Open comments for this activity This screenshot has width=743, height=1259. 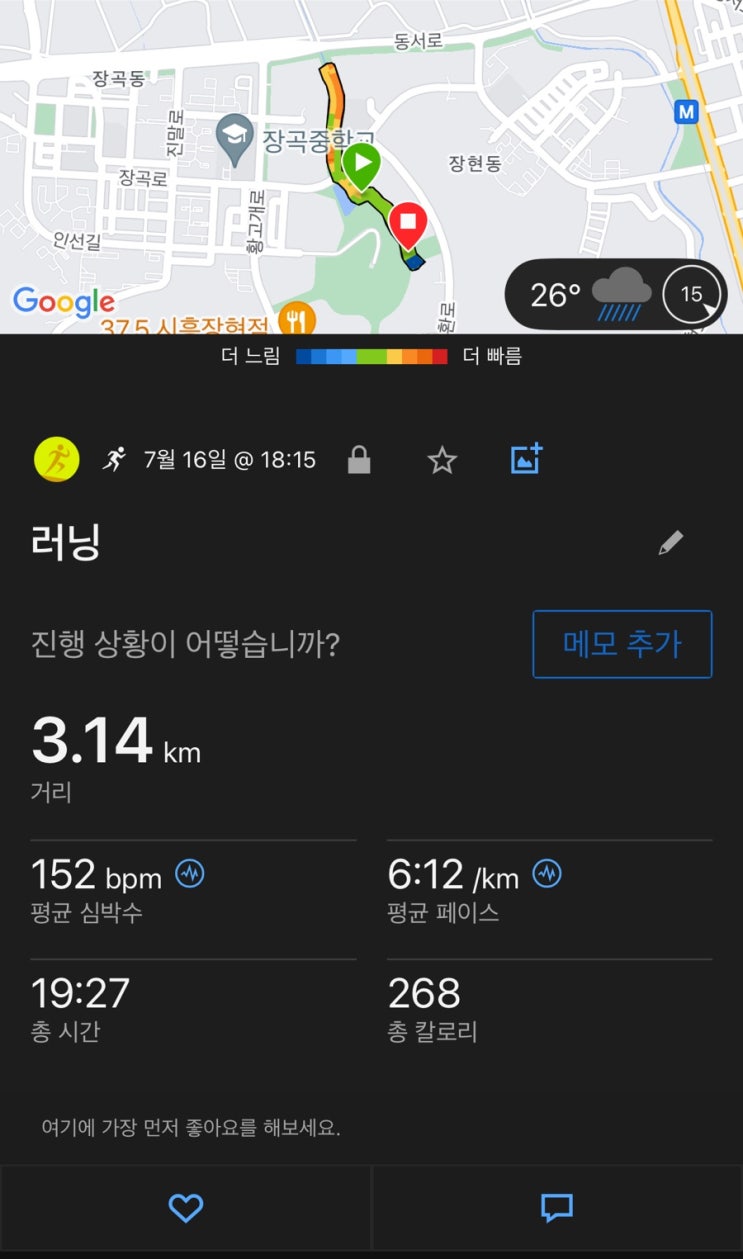coord(557,1208)
